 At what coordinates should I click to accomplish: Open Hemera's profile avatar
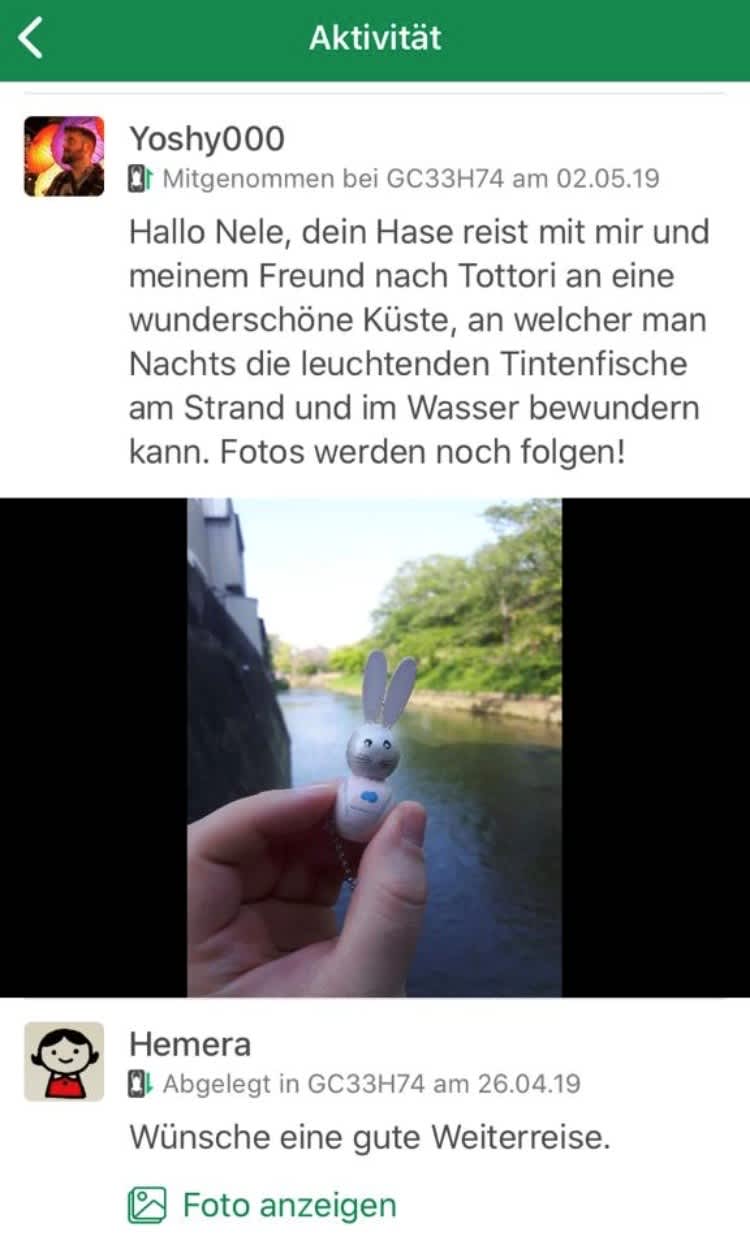(64, 1061)
